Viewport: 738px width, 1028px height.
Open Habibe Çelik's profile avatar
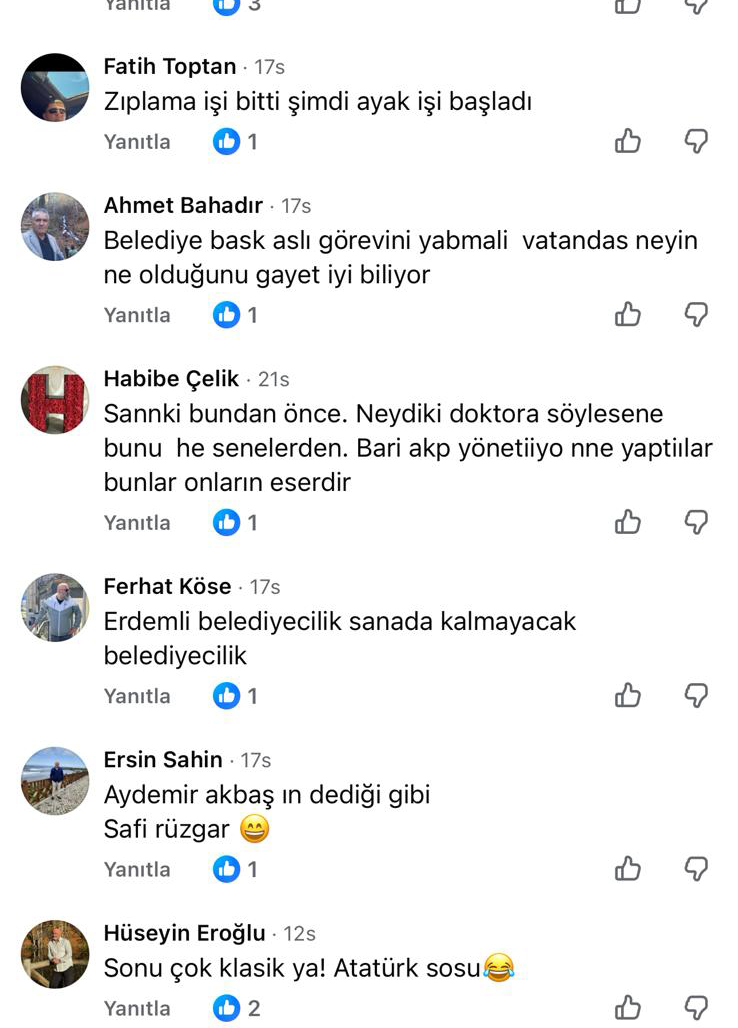tap(55, 400)
